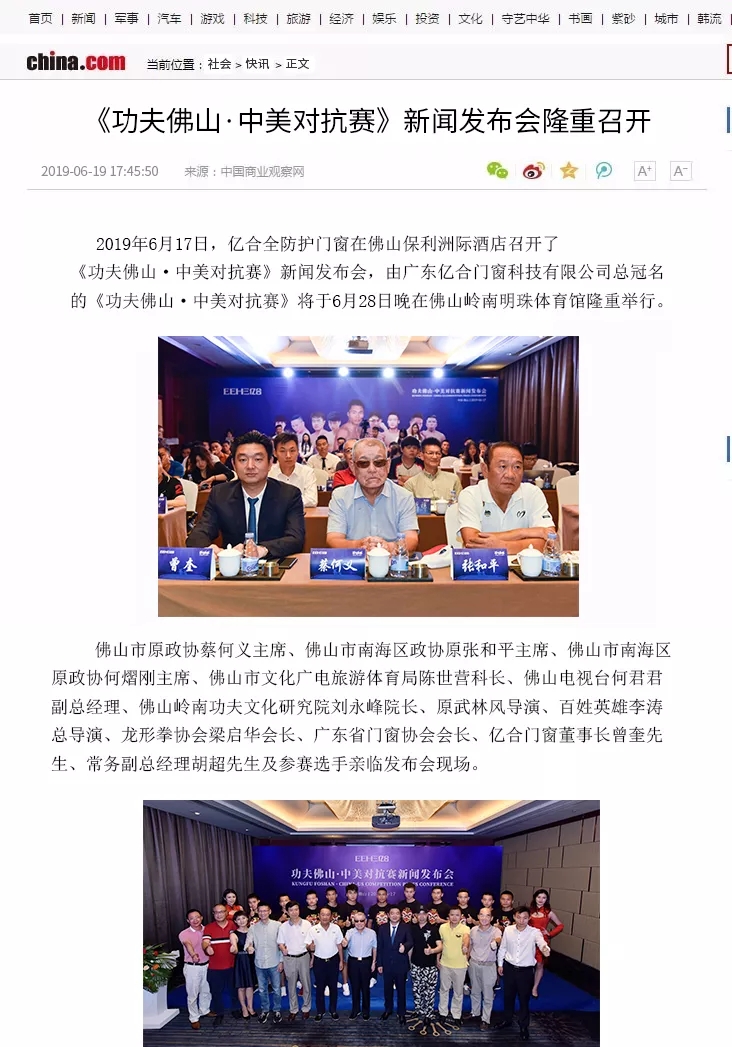The width and height of the screenshot is (732, 1047).
Task: Visit the 科技 technology section
Action: point(255,18)
